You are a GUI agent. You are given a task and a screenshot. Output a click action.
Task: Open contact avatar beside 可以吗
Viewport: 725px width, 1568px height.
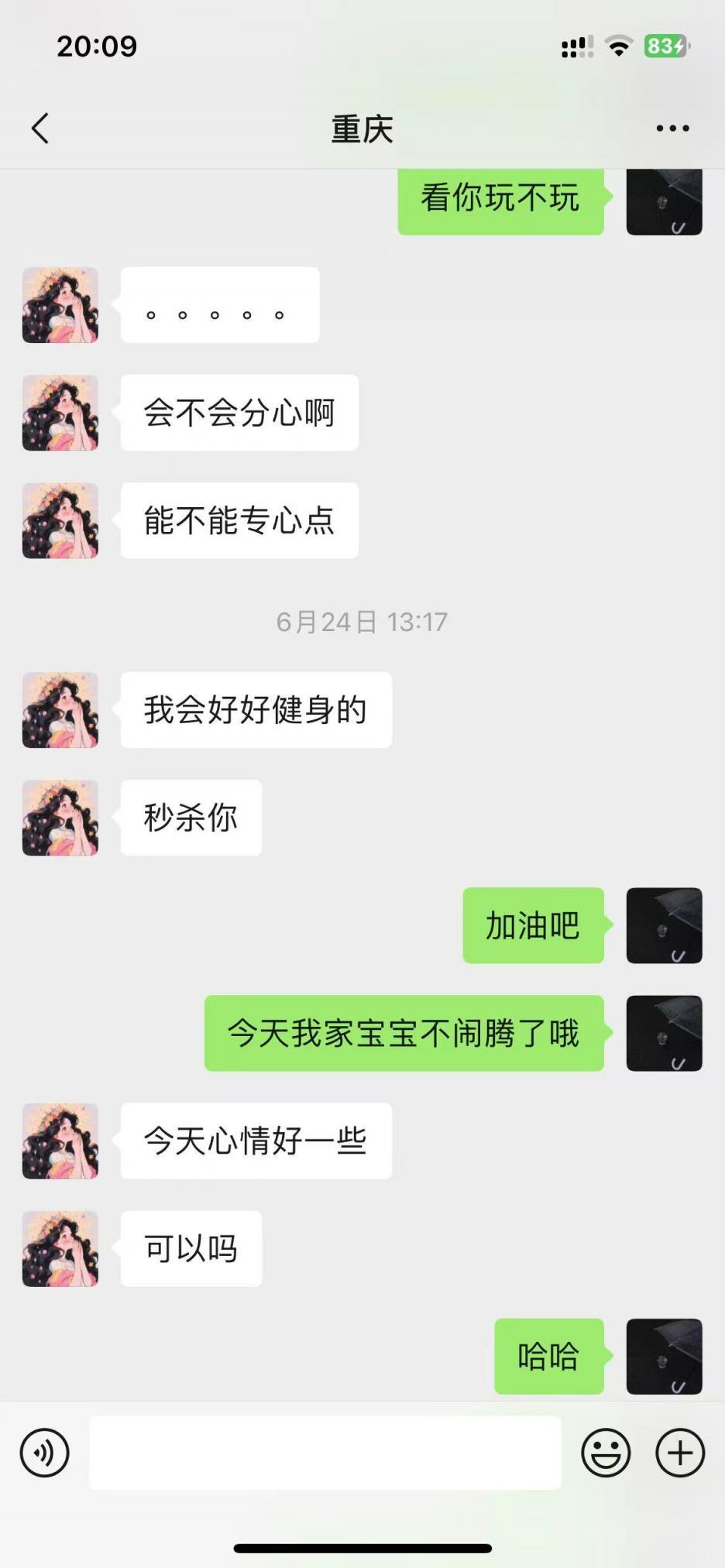pyautogui.click(x=60, y=1249)
